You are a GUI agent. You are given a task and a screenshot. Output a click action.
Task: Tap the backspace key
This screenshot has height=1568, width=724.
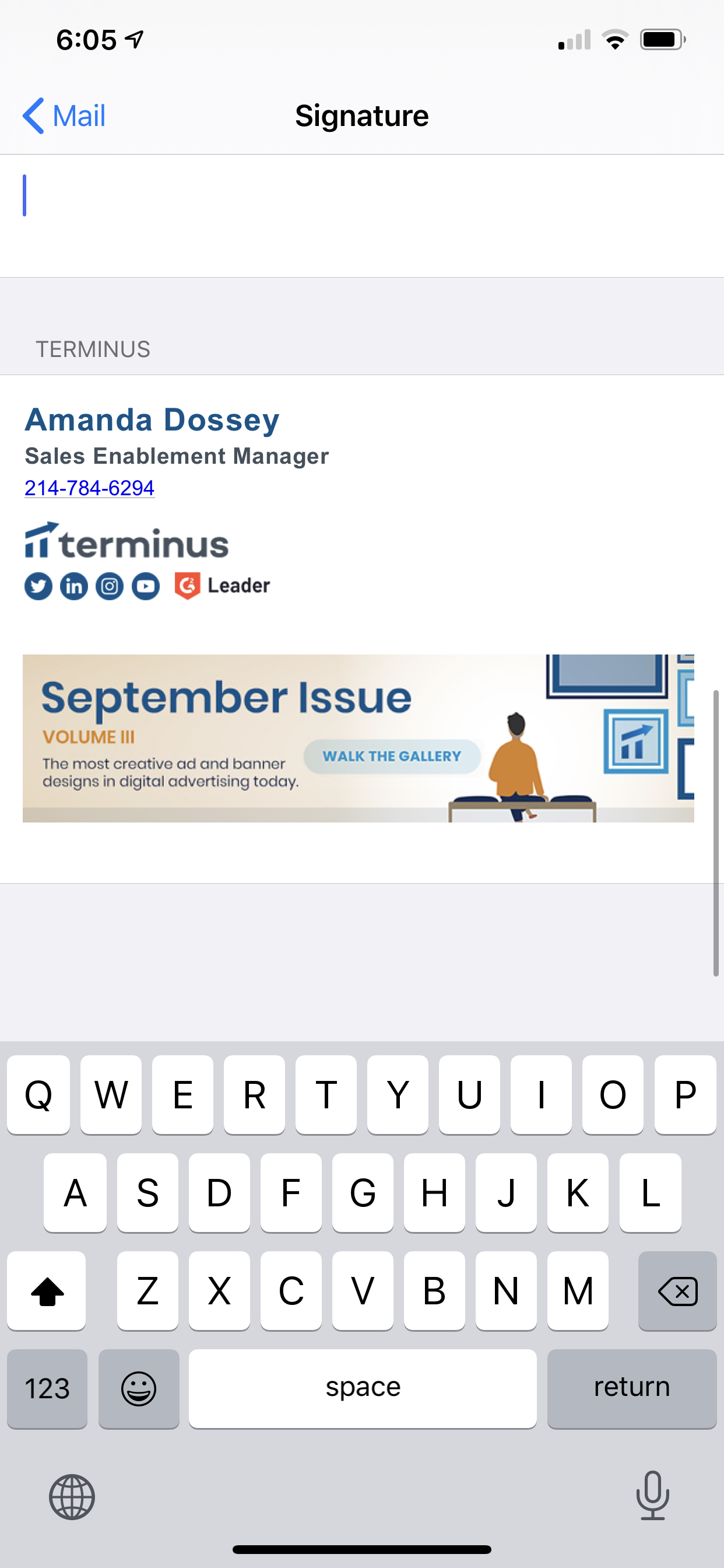click(x=677, y=1290)
